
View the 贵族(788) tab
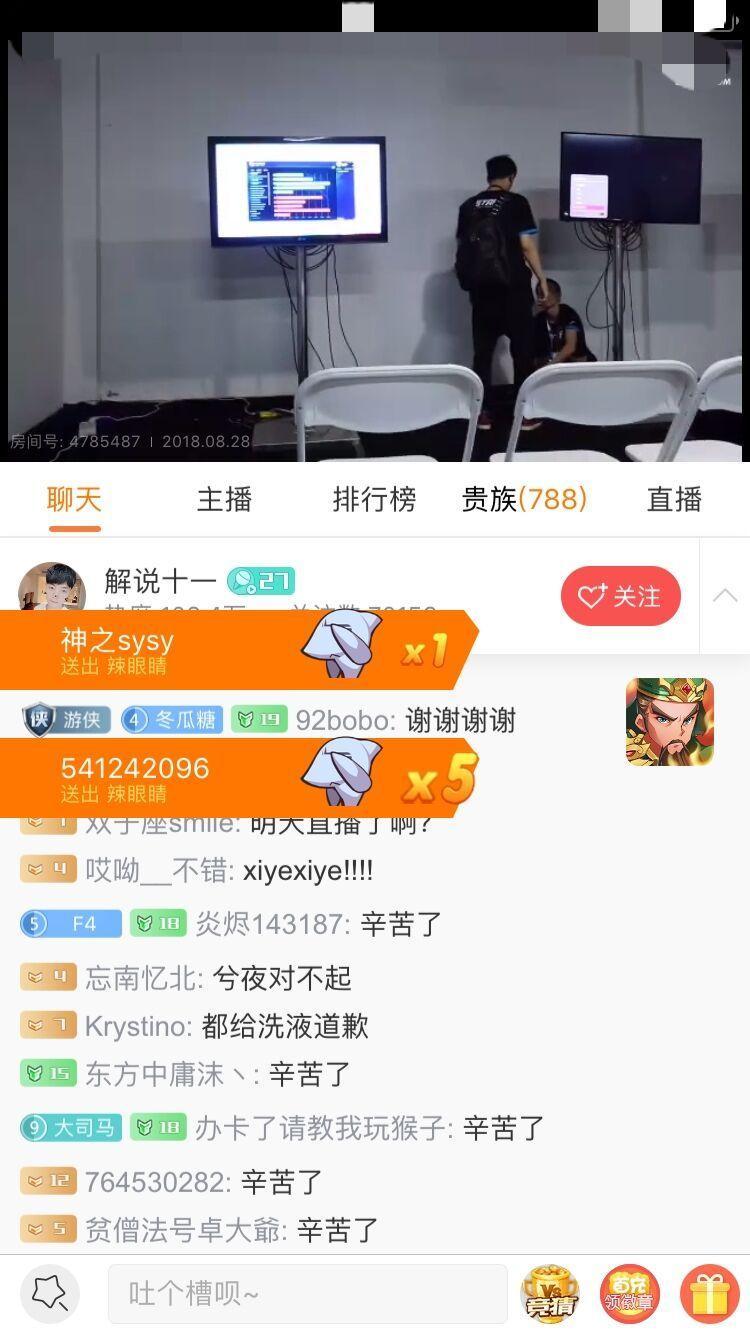(524, 500)
